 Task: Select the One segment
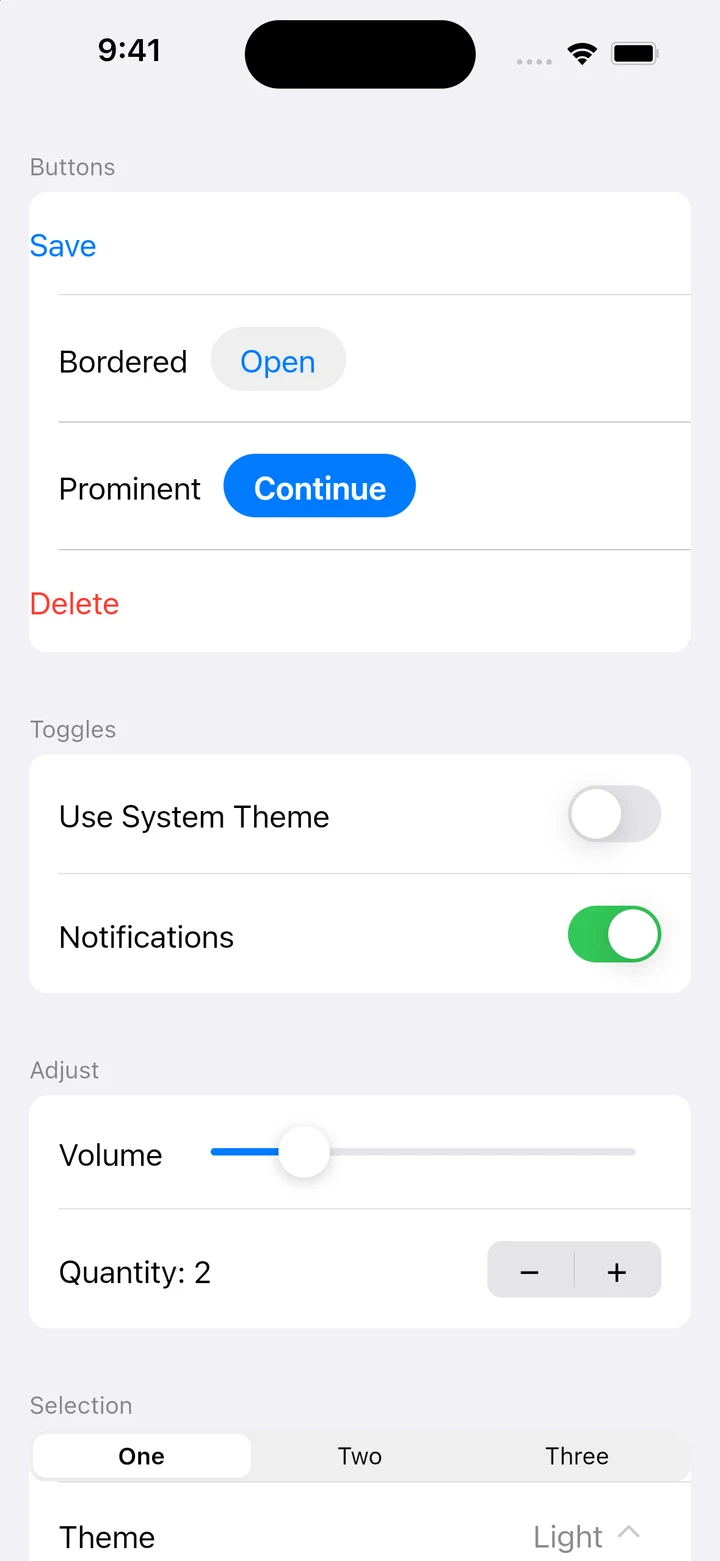tap(141, 1456)
